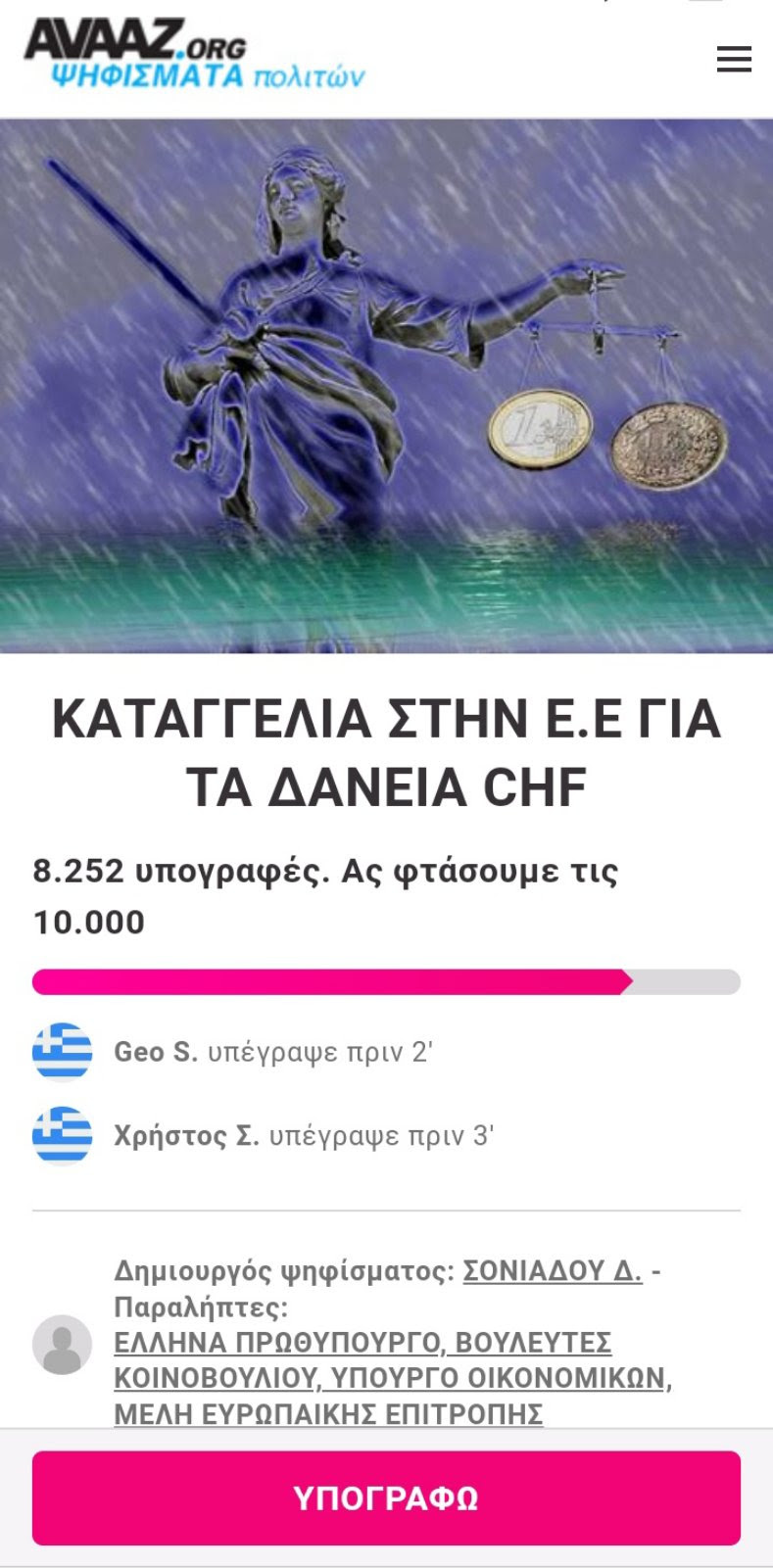Viewport: 773px width, 1568px height.
Task: Open petition creator ΣΟΝΙΑΔΟΥ Δ. link
Action: (552, 1270)
